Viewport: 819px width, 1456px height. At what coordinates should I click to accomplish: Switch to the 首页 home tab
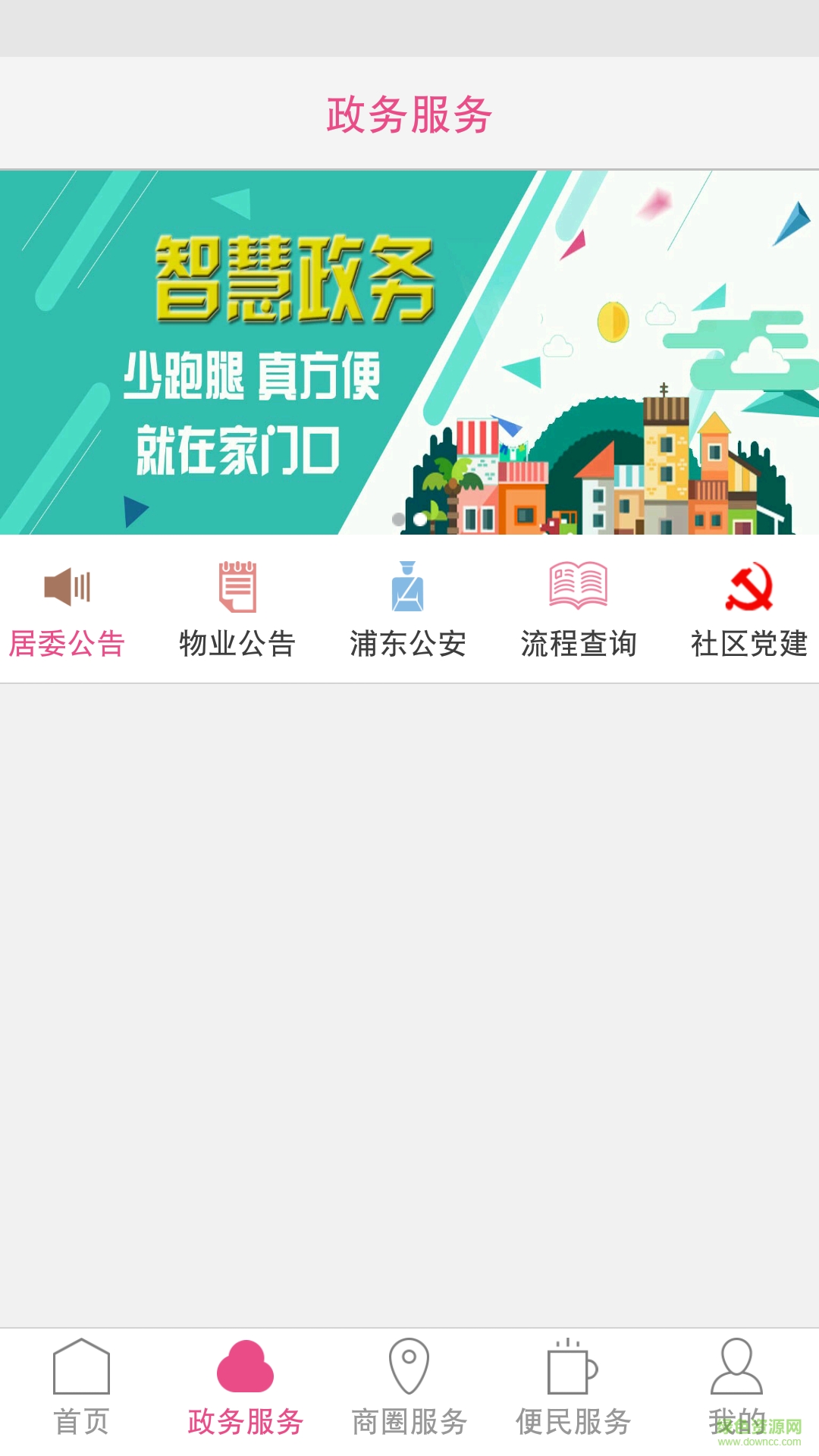(82, 1388)
